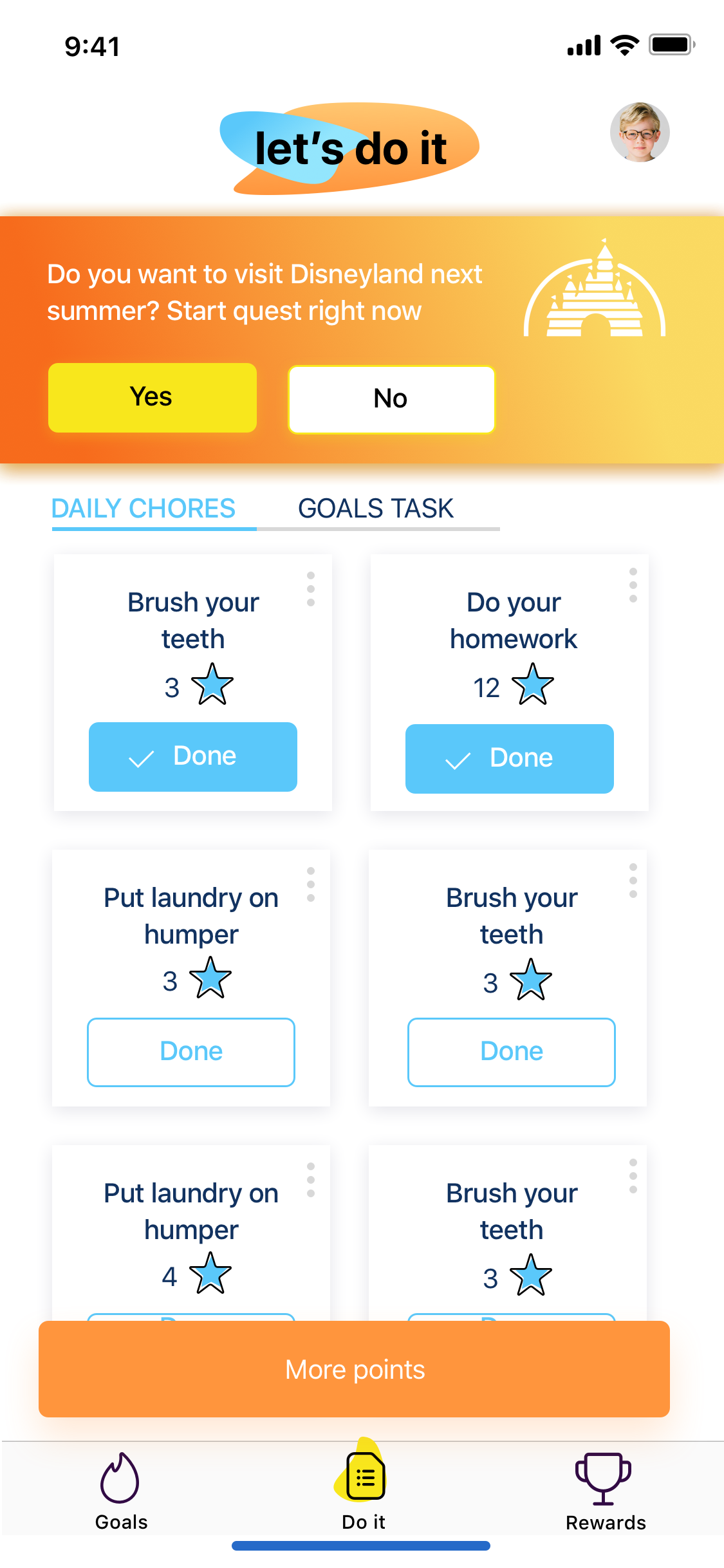Mark the 3-star laundry chore as Done
The image size is (724, 1568).
[x=191, y=1052]
